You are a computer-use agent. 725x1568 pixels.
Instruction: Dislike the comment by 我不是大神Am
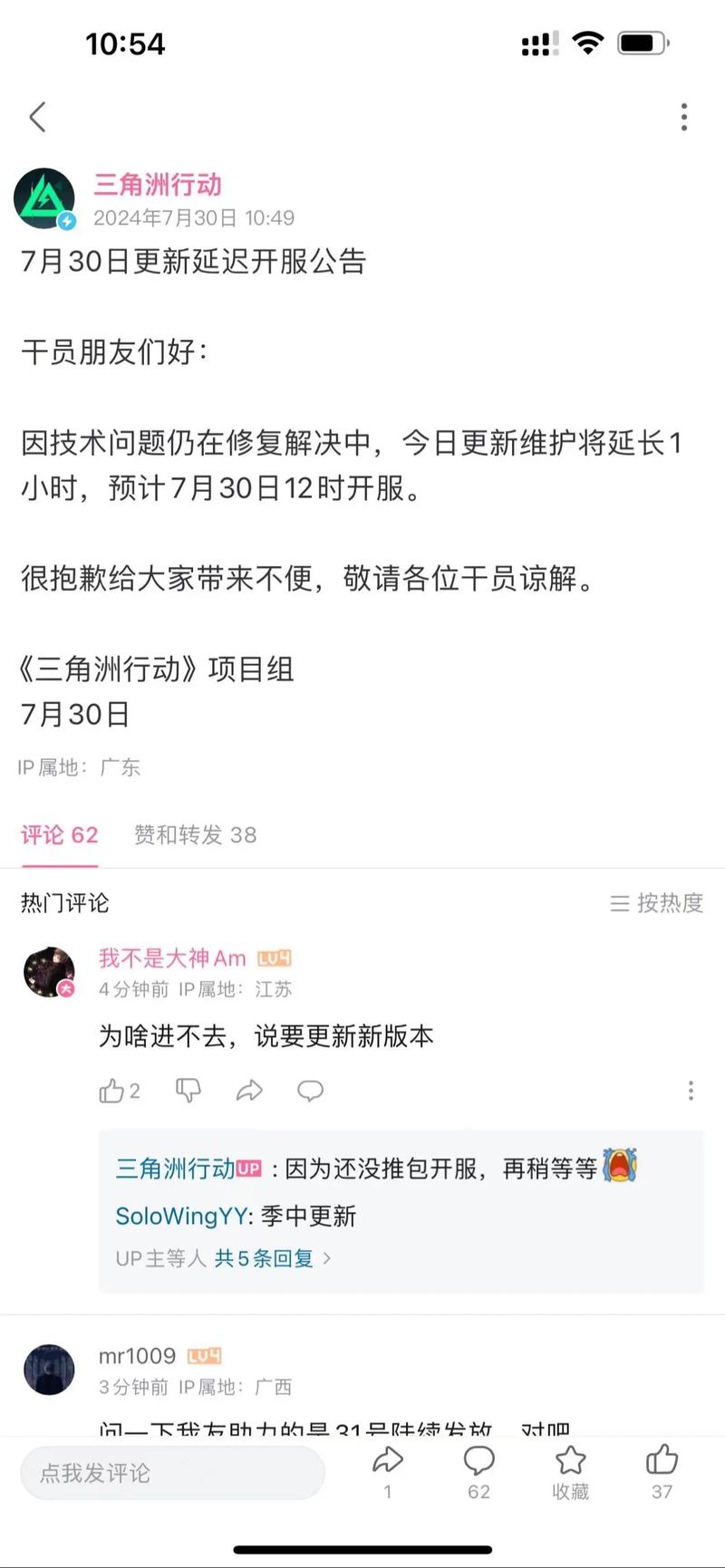point(188,1091)
